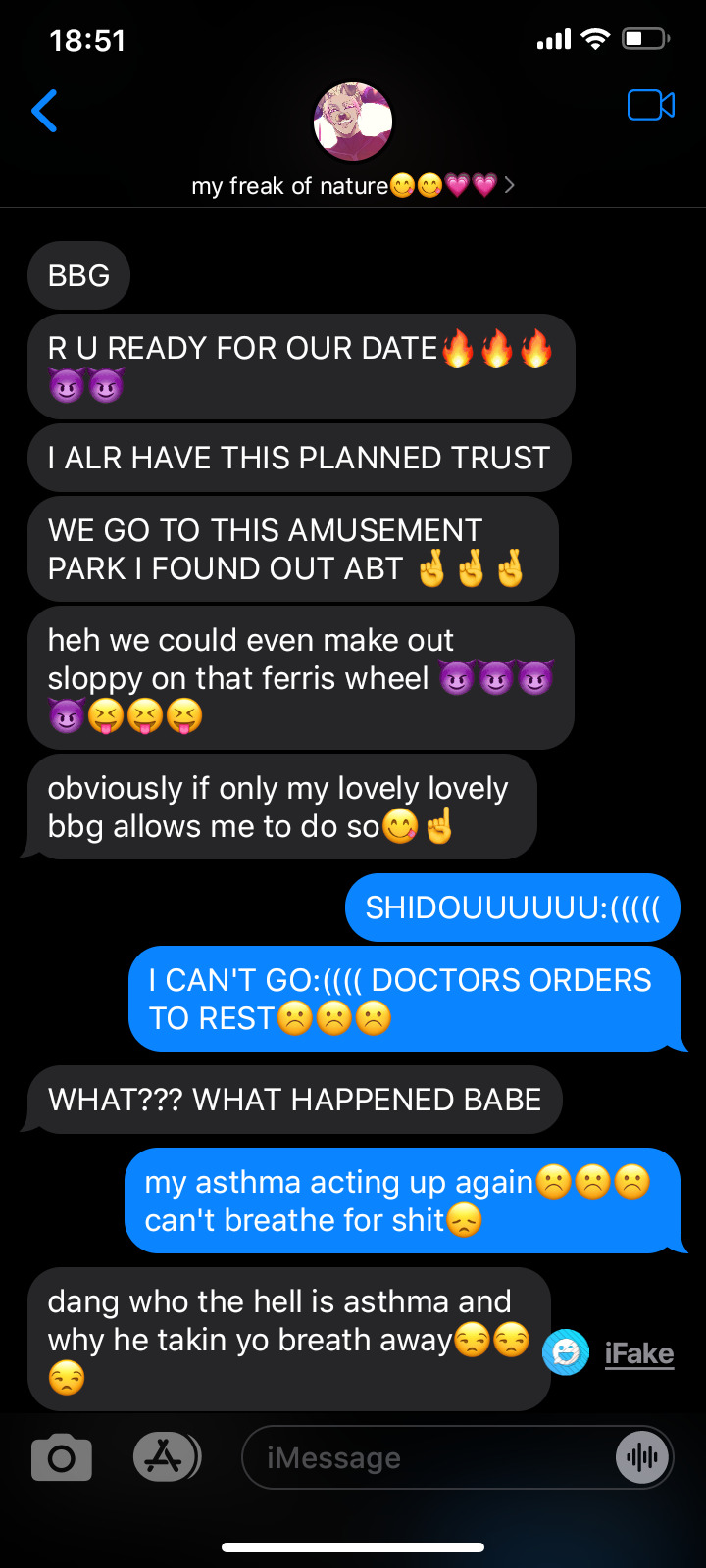Focus the iMessage text field

pos(422,1458)
